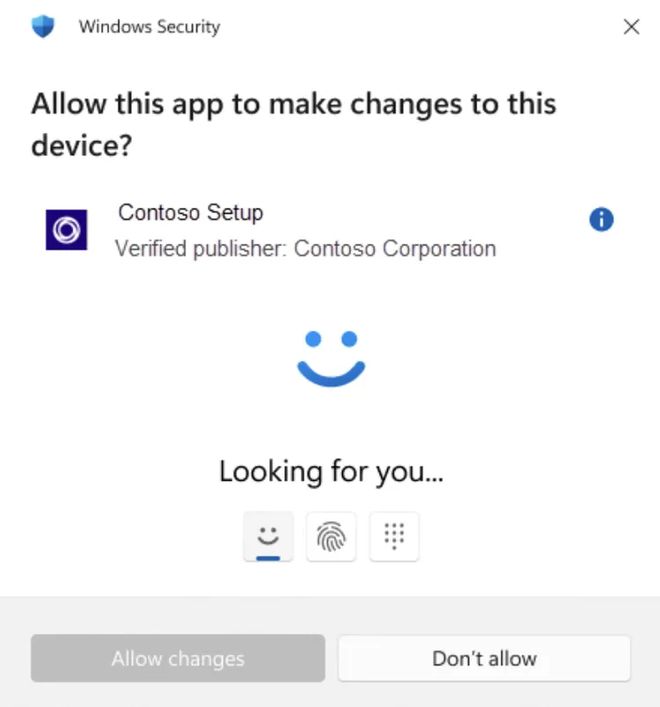
Task: Choose Don't allow
Action: [484, 658]
